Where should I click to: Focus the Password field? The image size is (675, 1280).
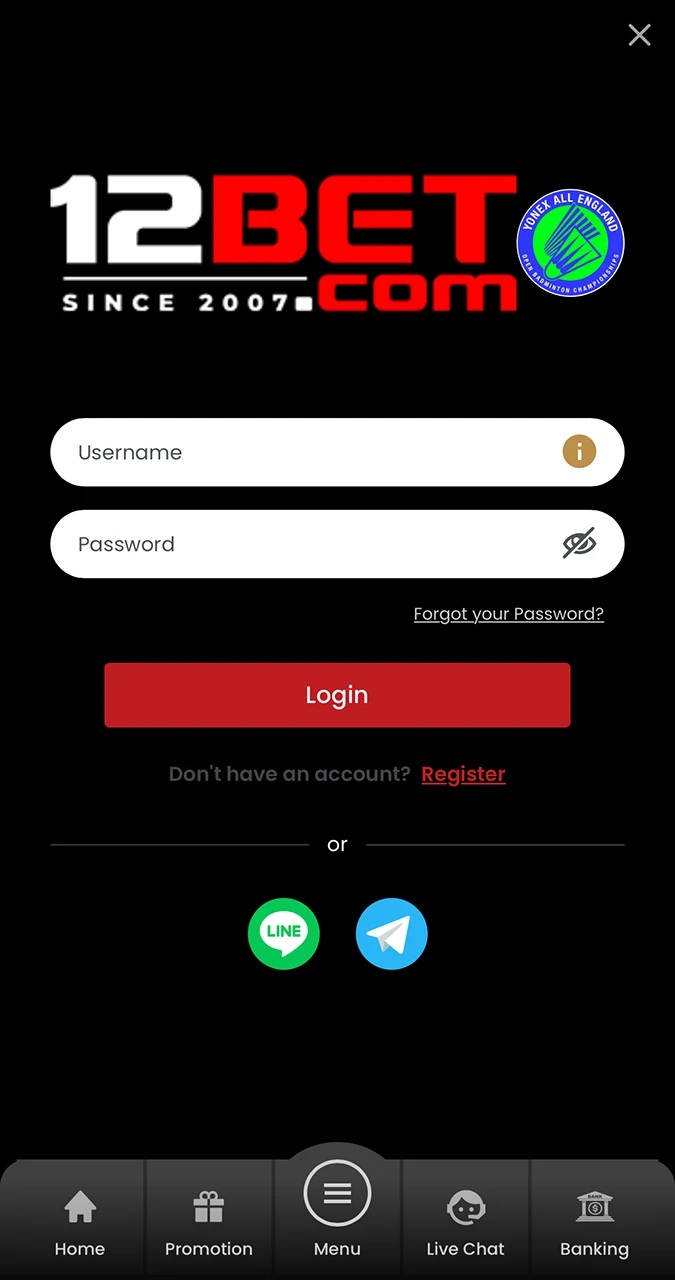[x=337, y=544]
